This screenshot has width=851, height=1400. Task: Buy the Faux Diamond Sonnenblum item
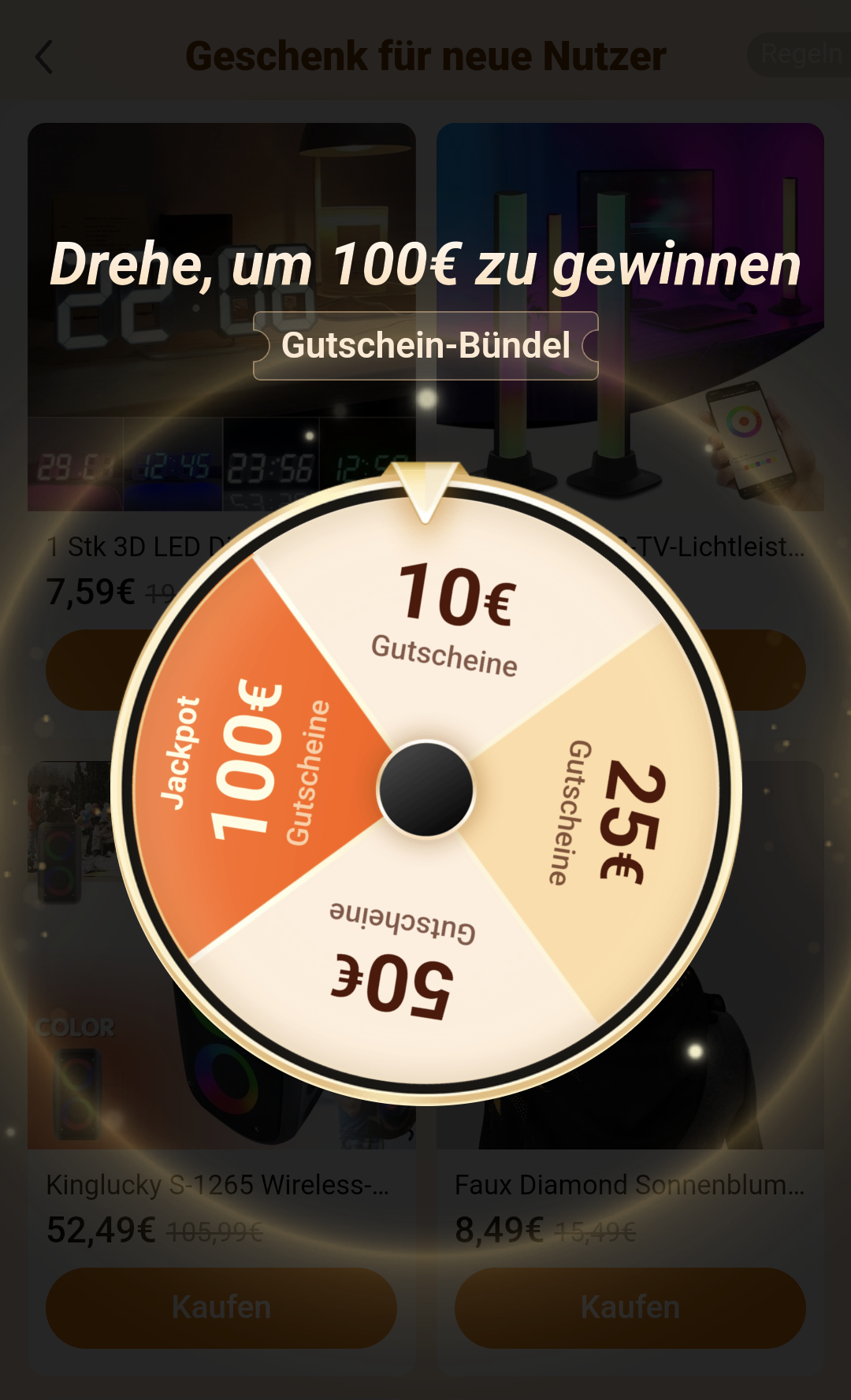point(630,1307)
